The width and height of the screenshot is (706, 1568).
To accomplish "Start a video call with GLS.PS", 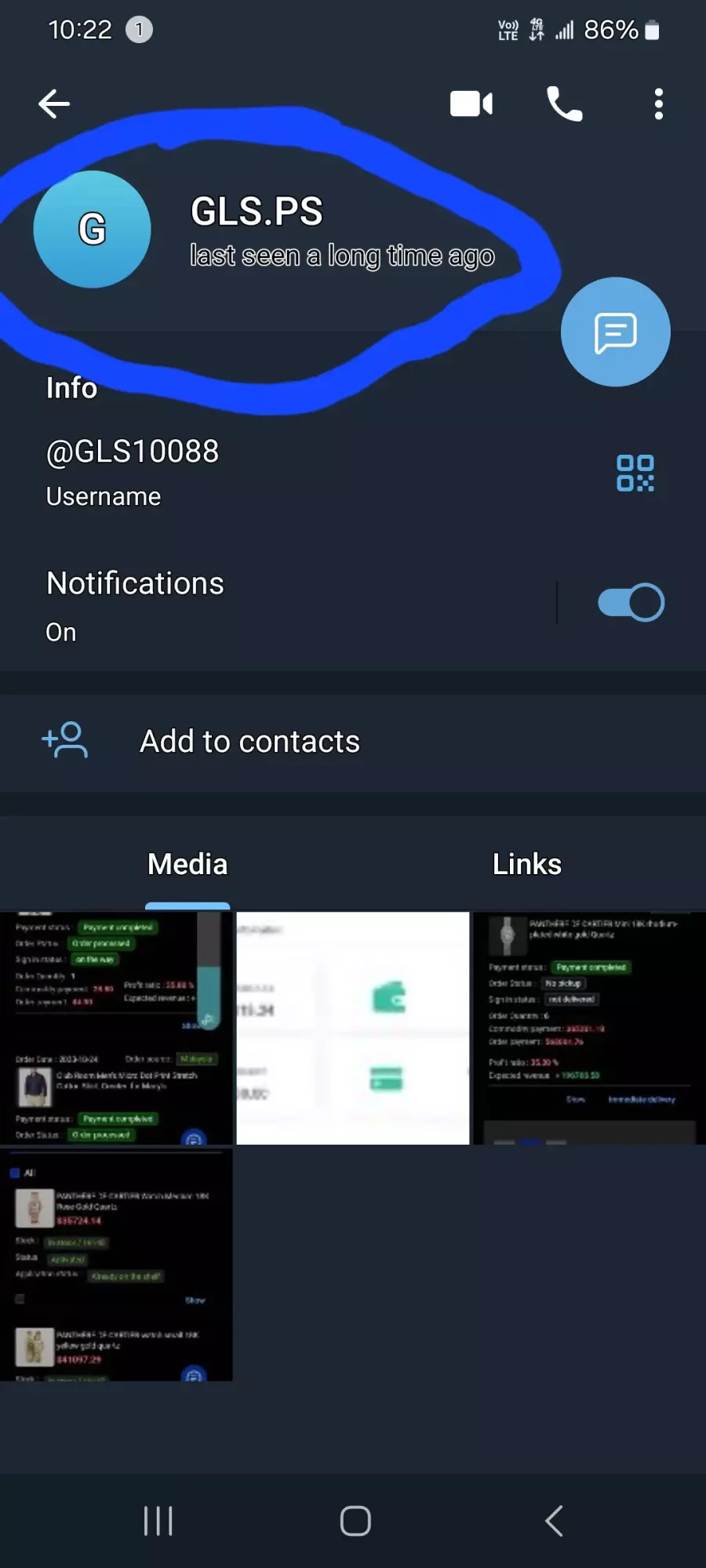I will pos(471,103).
